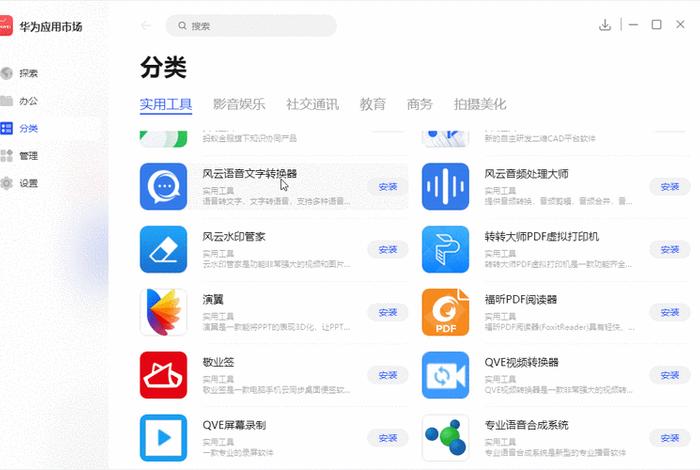Open 设置 in sidebar
Viewport: 700px width, 470px height.
pos(28,183)
